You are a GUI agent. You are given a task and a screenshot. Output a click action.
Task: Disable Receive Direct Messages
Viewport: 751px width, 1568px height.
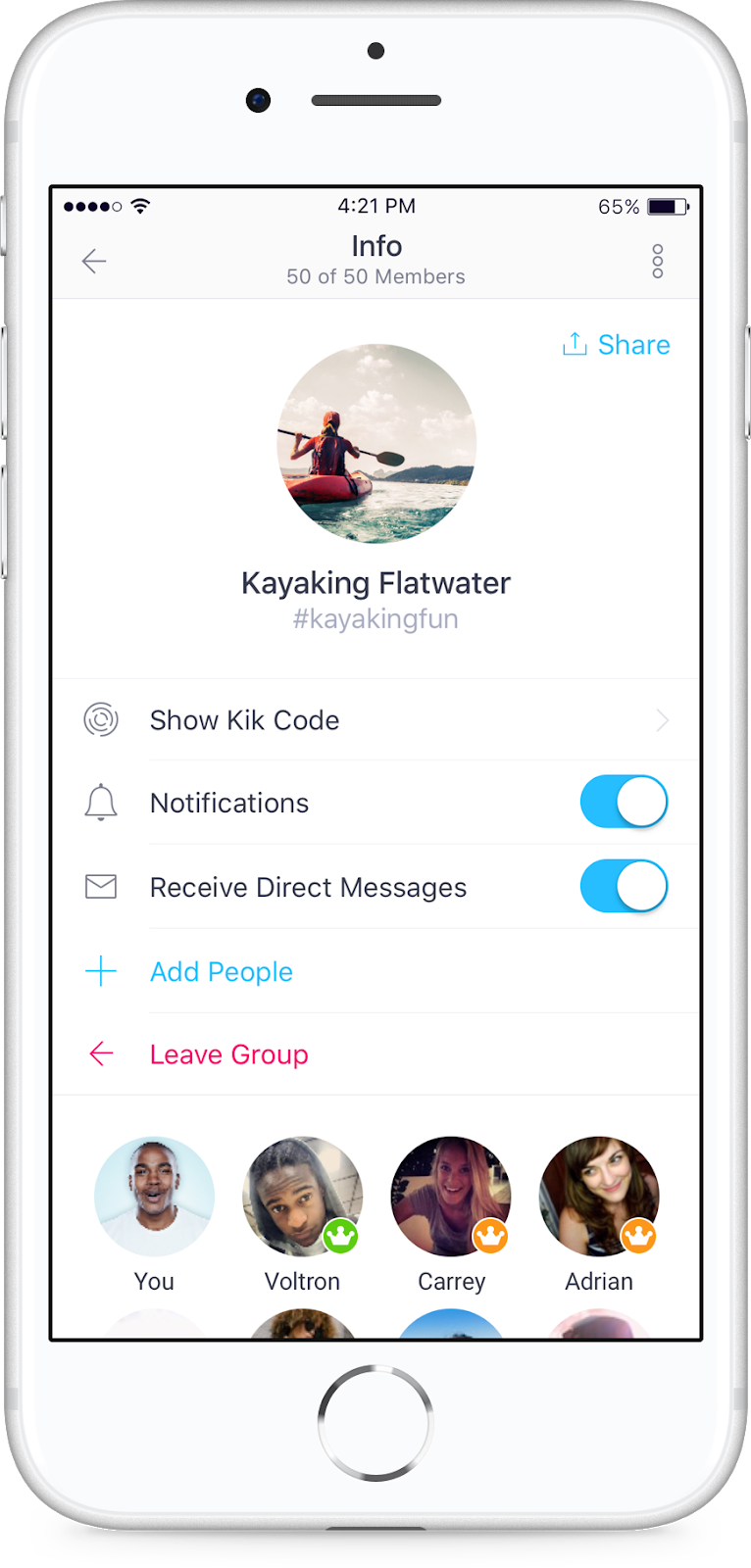[x=624, y=887]
